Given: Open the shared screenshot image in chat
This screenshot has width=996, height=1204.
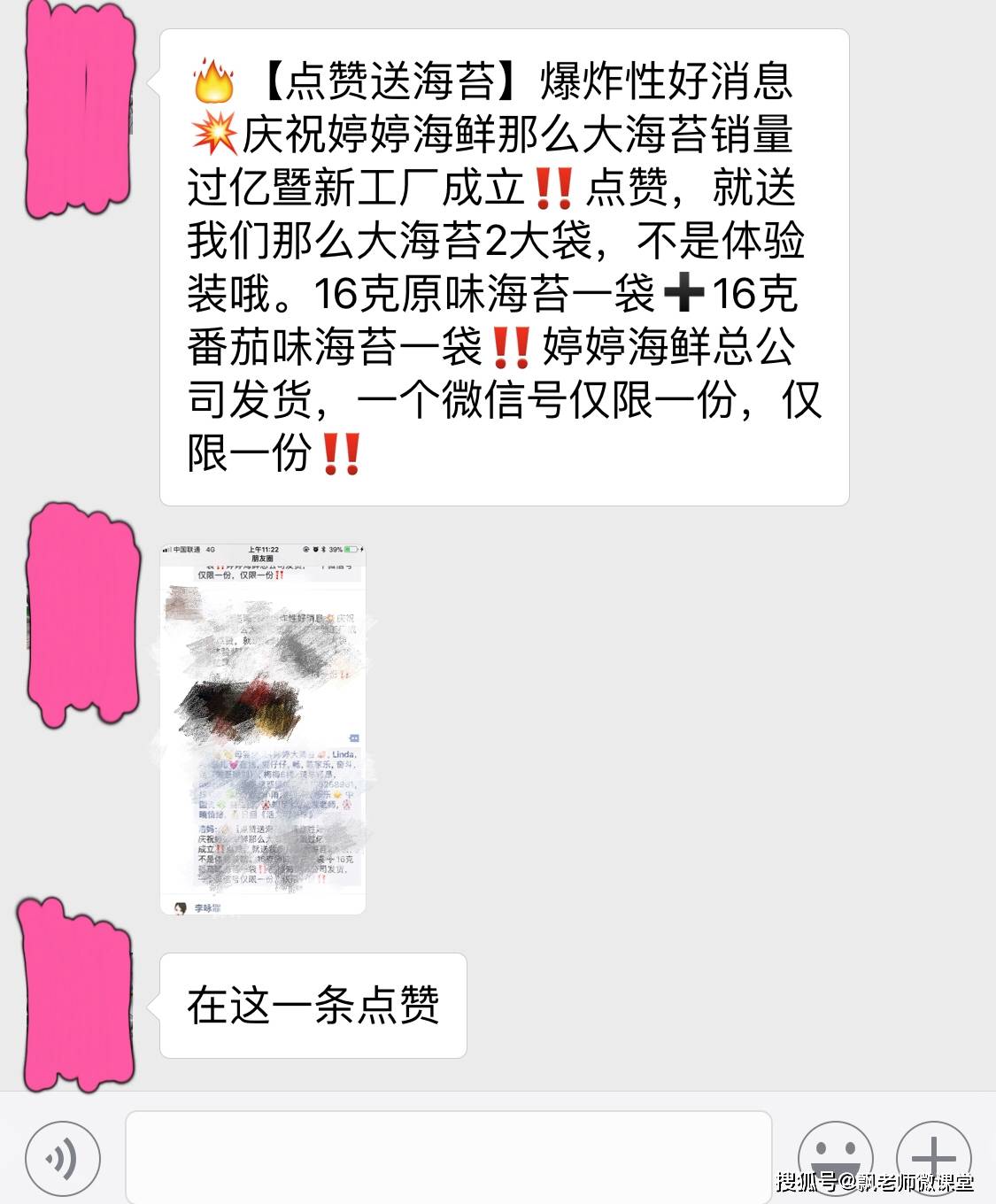Looking at the screenshot, I should (x=263, y=729).
